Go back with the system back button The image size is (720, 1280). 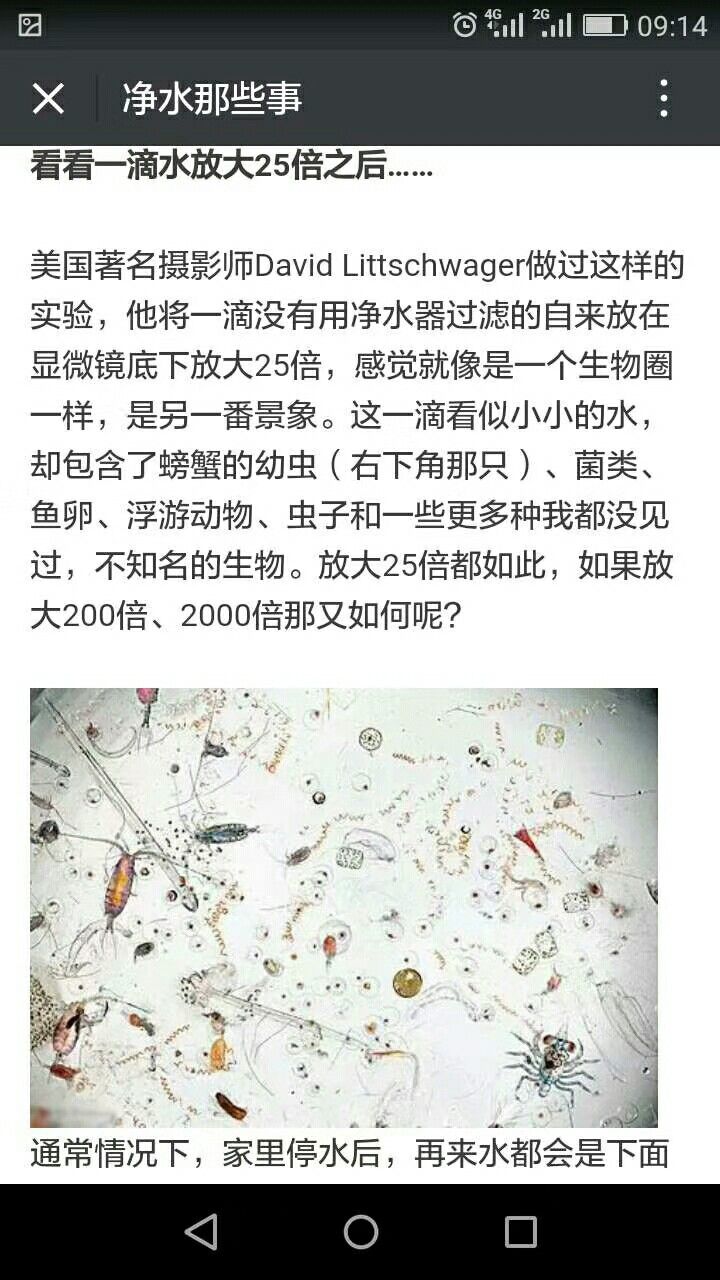tap(201, 1232)
